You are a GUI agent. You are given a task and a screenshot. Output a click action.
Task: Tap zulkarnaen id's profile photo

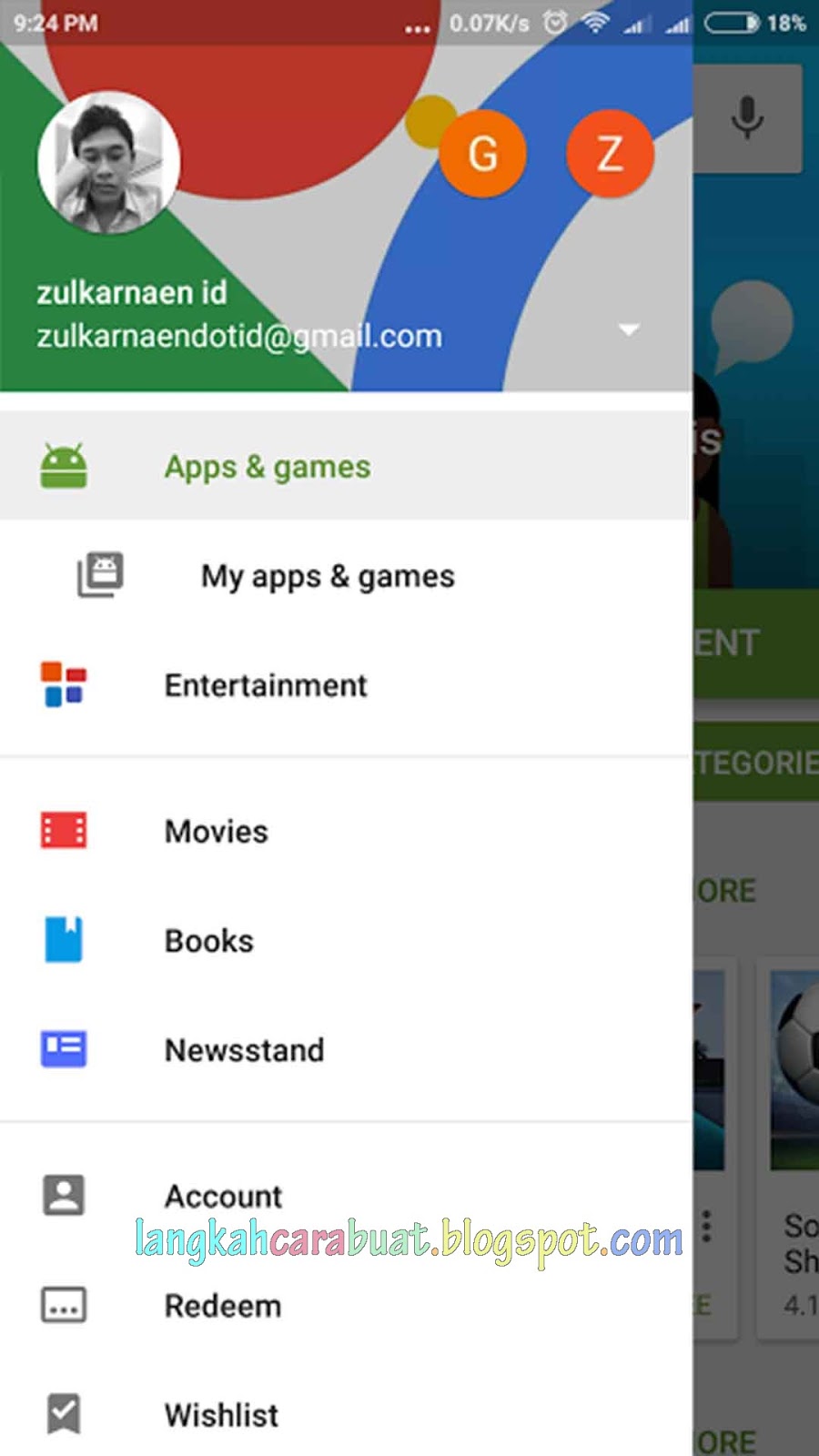tap(109, 162)
